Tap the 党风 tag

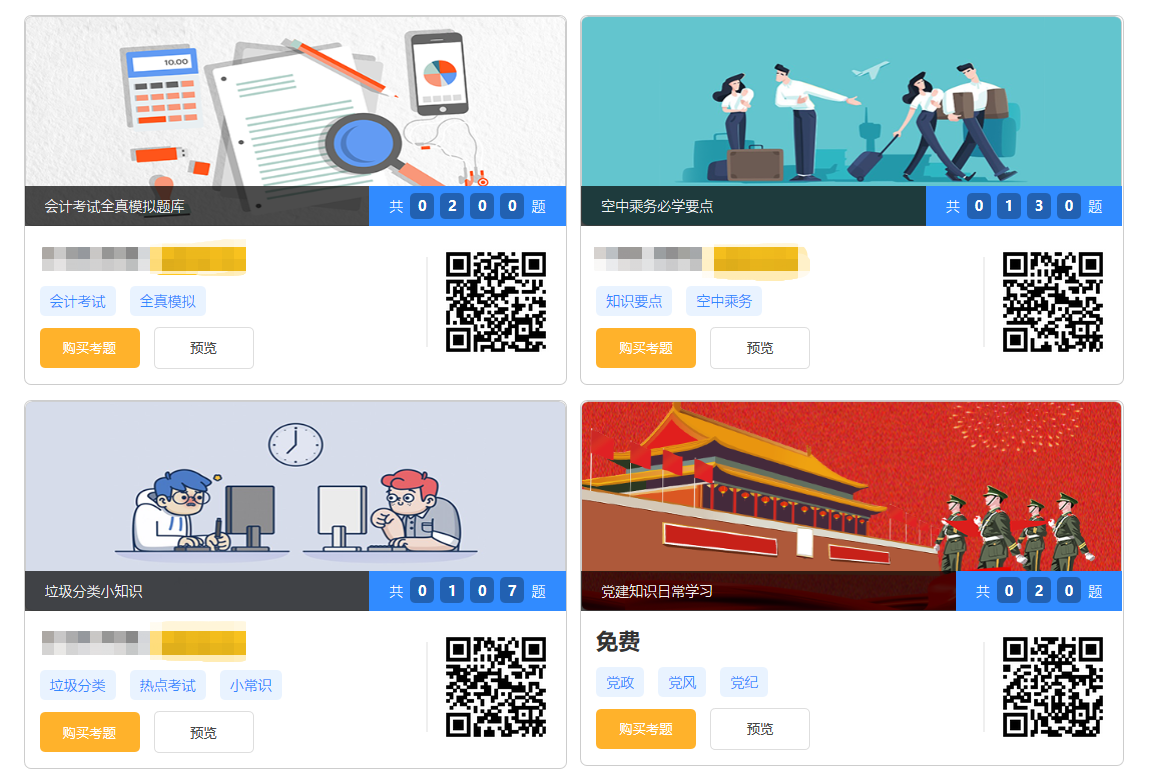tap(682, 682)
